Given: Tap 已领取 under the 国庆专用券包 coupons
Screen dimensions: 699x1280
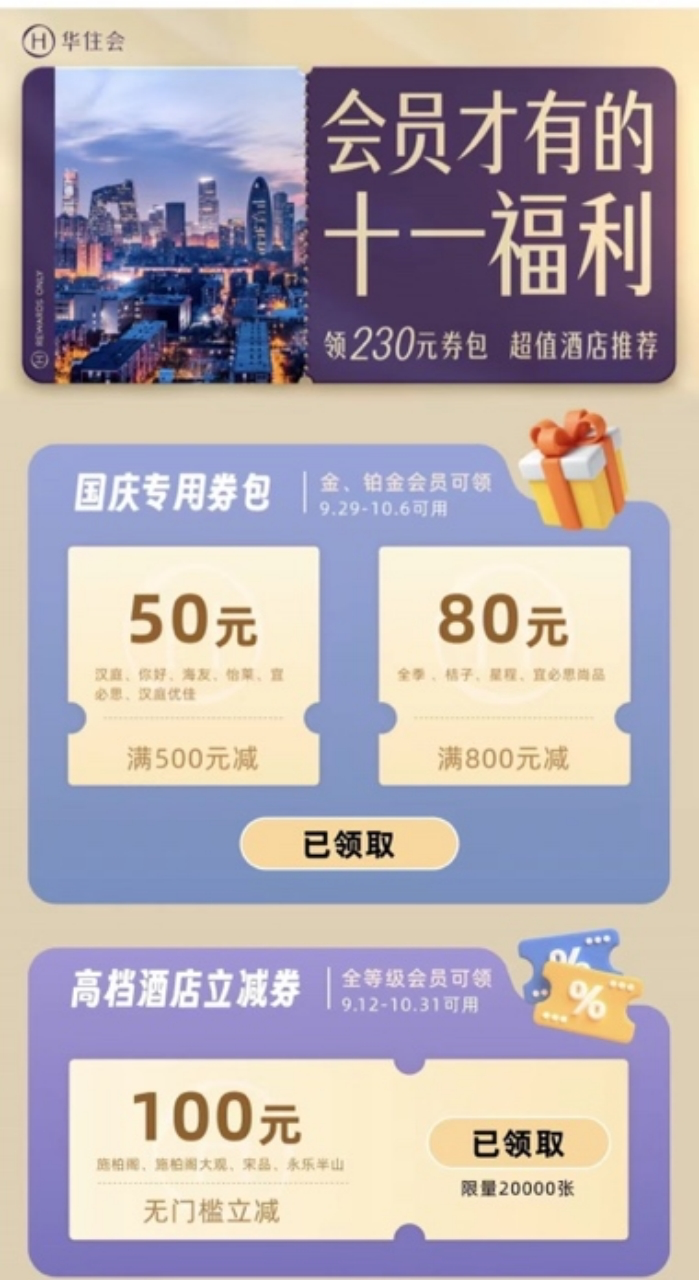Looking at the screenshot, I should [349, 844].
